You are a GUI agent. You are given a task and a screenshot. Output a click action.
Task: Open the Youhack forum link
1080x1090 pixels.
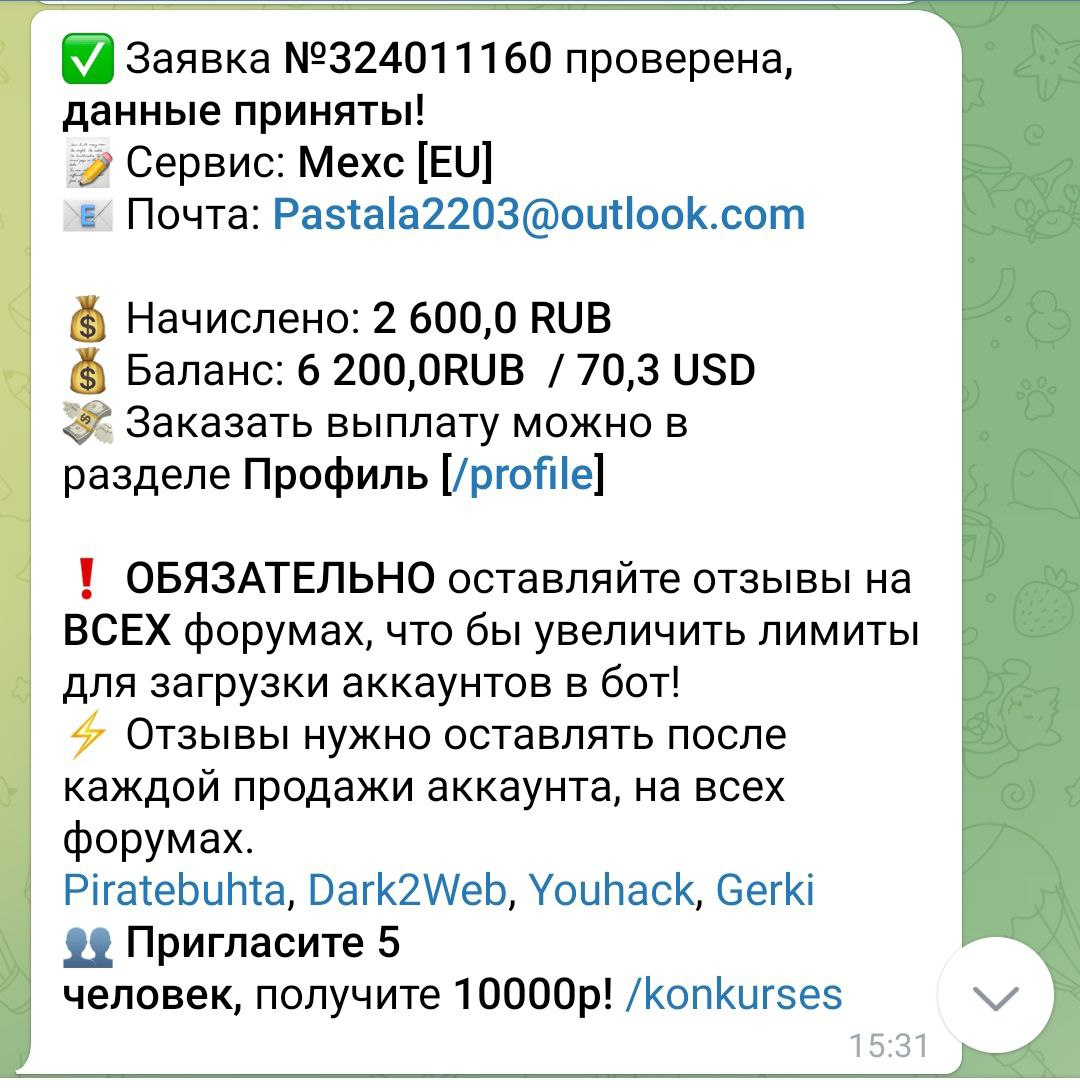(610, 889)
